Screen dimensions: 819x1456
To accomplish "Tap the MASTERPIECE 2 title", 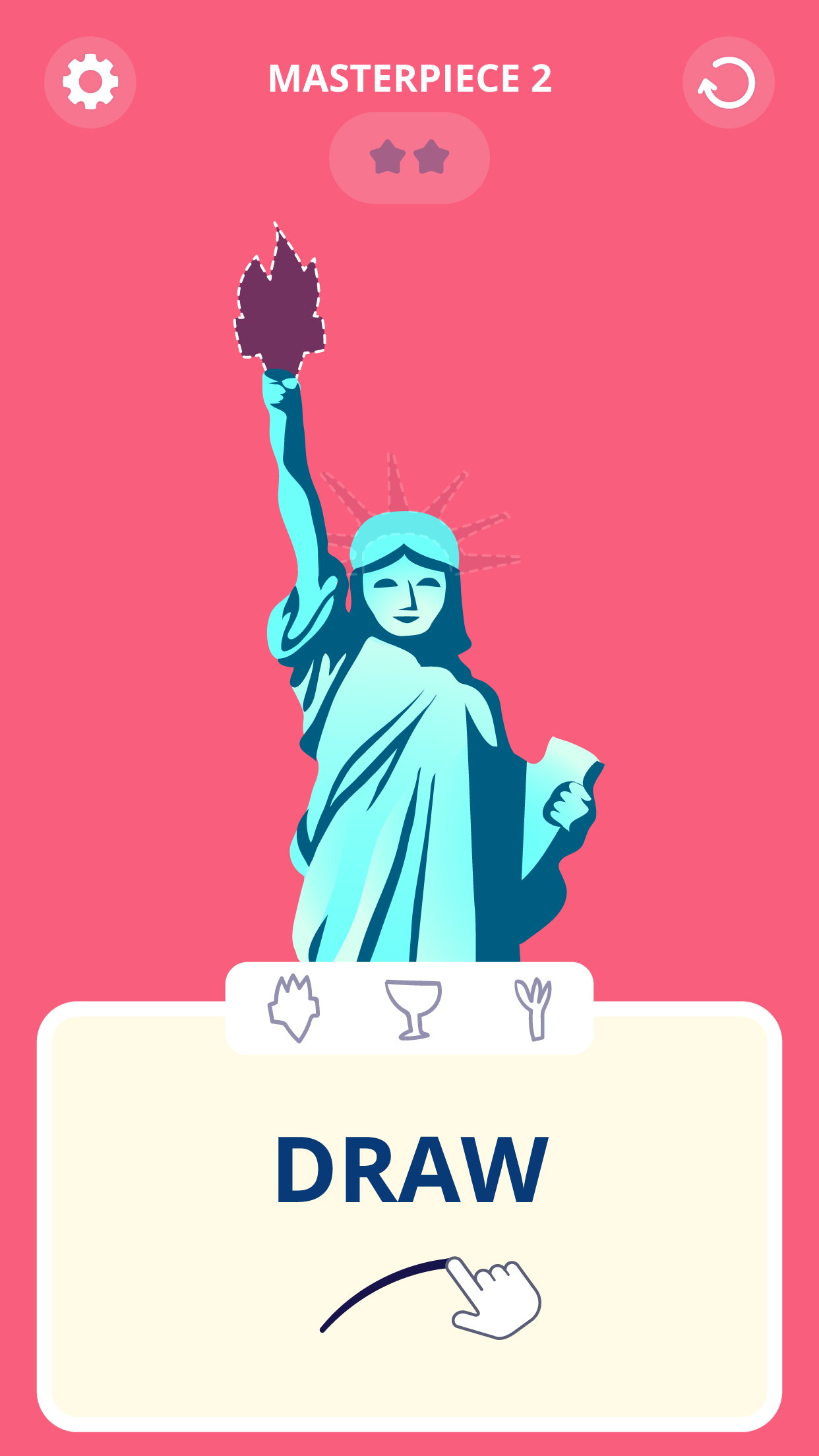I will point(409,78).
